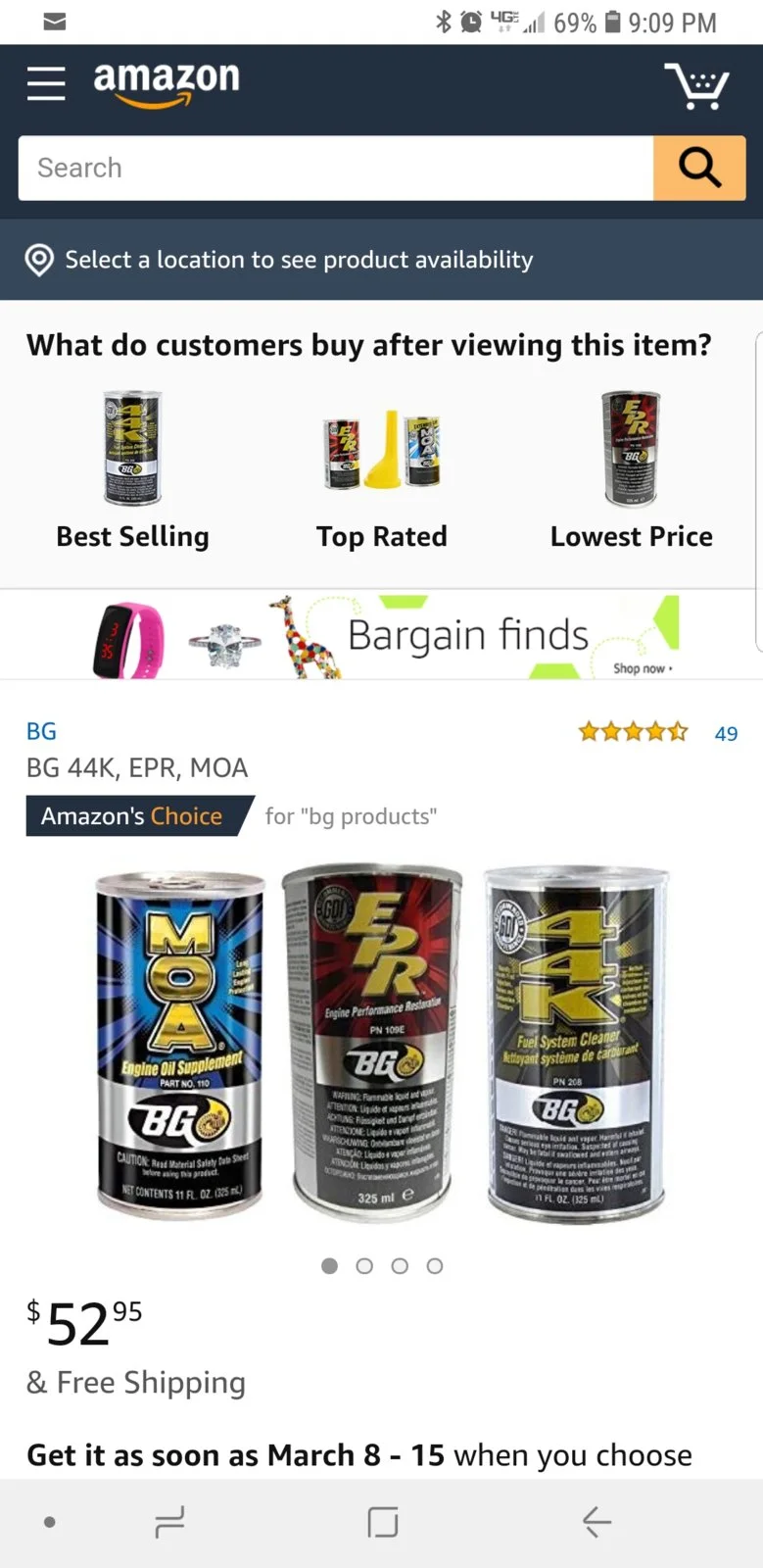
Task: Open recent apps from the navigation bar
Action: point(169,1522)
